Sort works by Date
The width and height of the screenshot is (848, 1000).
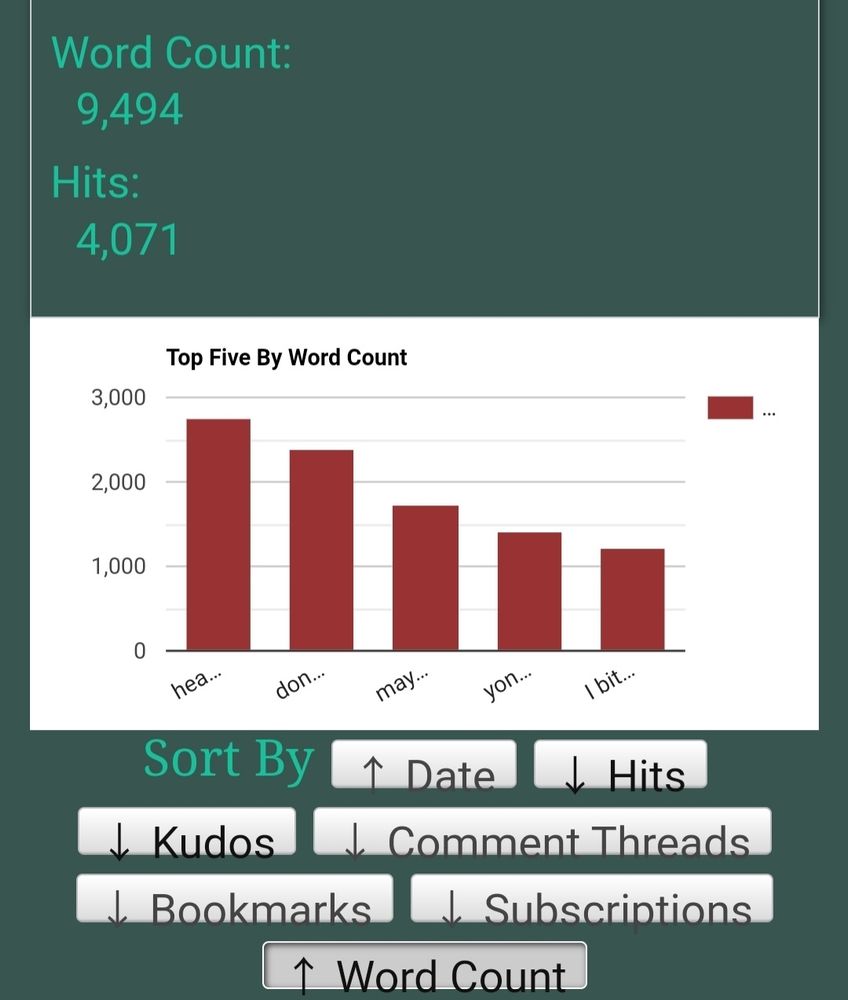(x=424, y=766)
